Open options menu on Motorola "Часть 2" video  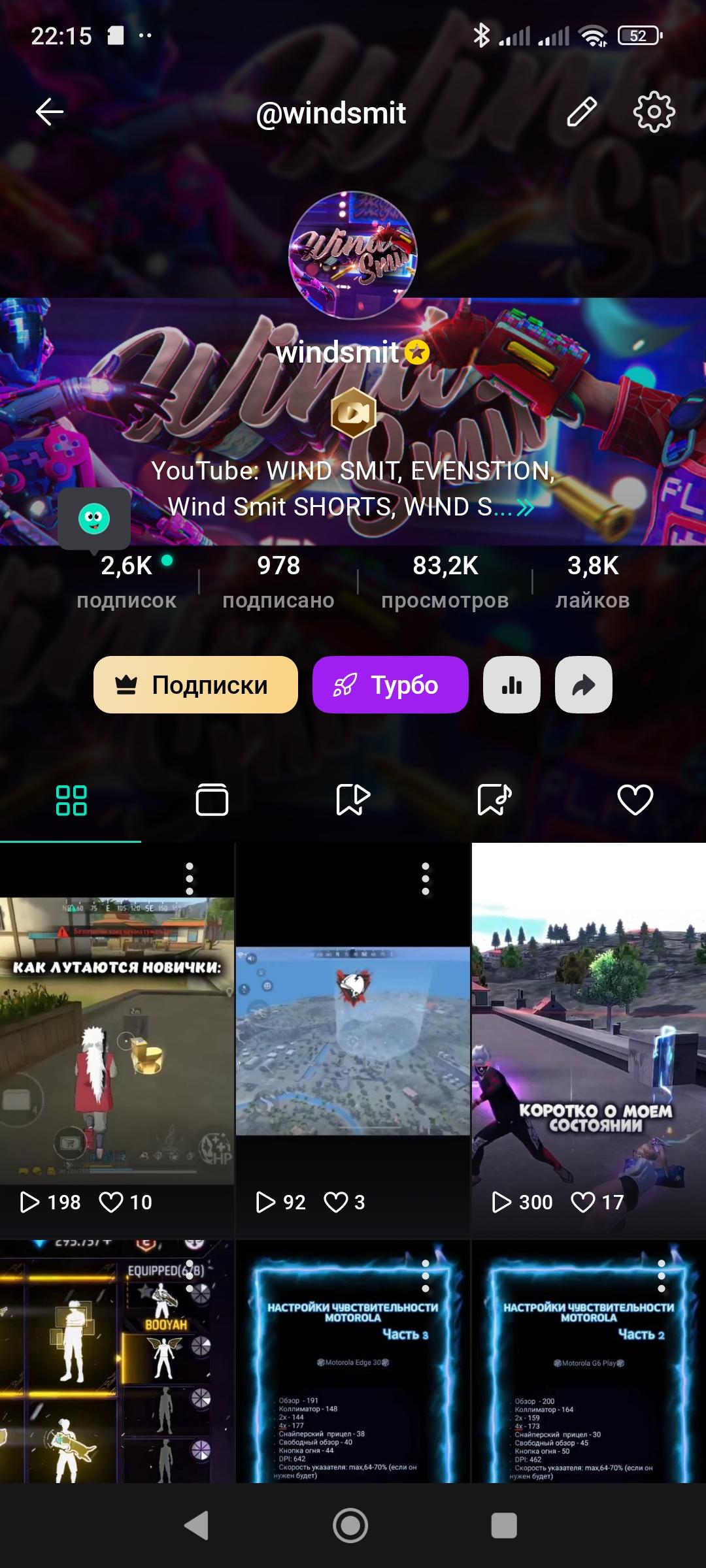point(662,1276)
